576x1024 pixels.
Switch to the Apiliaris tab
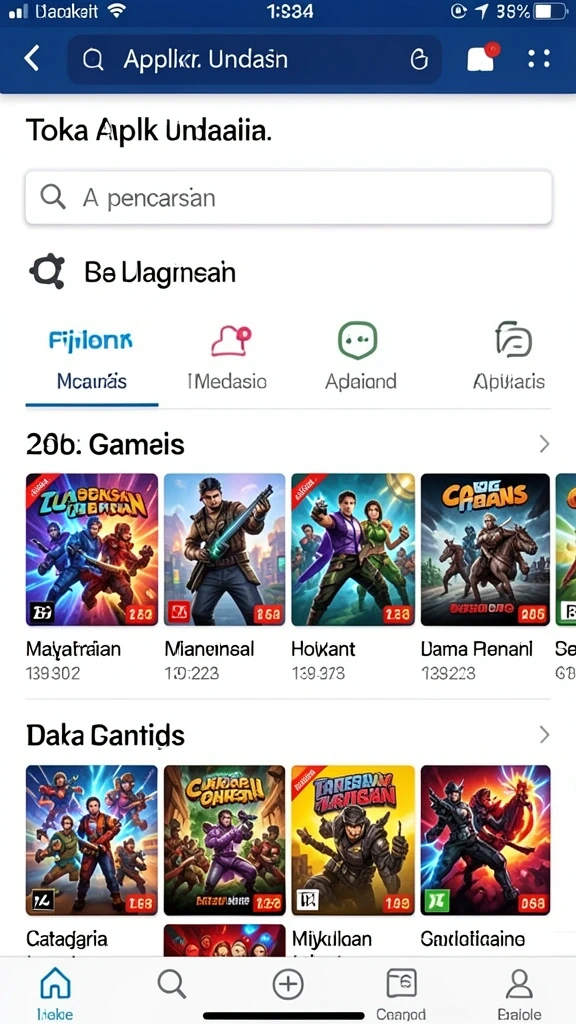(509, 358)
